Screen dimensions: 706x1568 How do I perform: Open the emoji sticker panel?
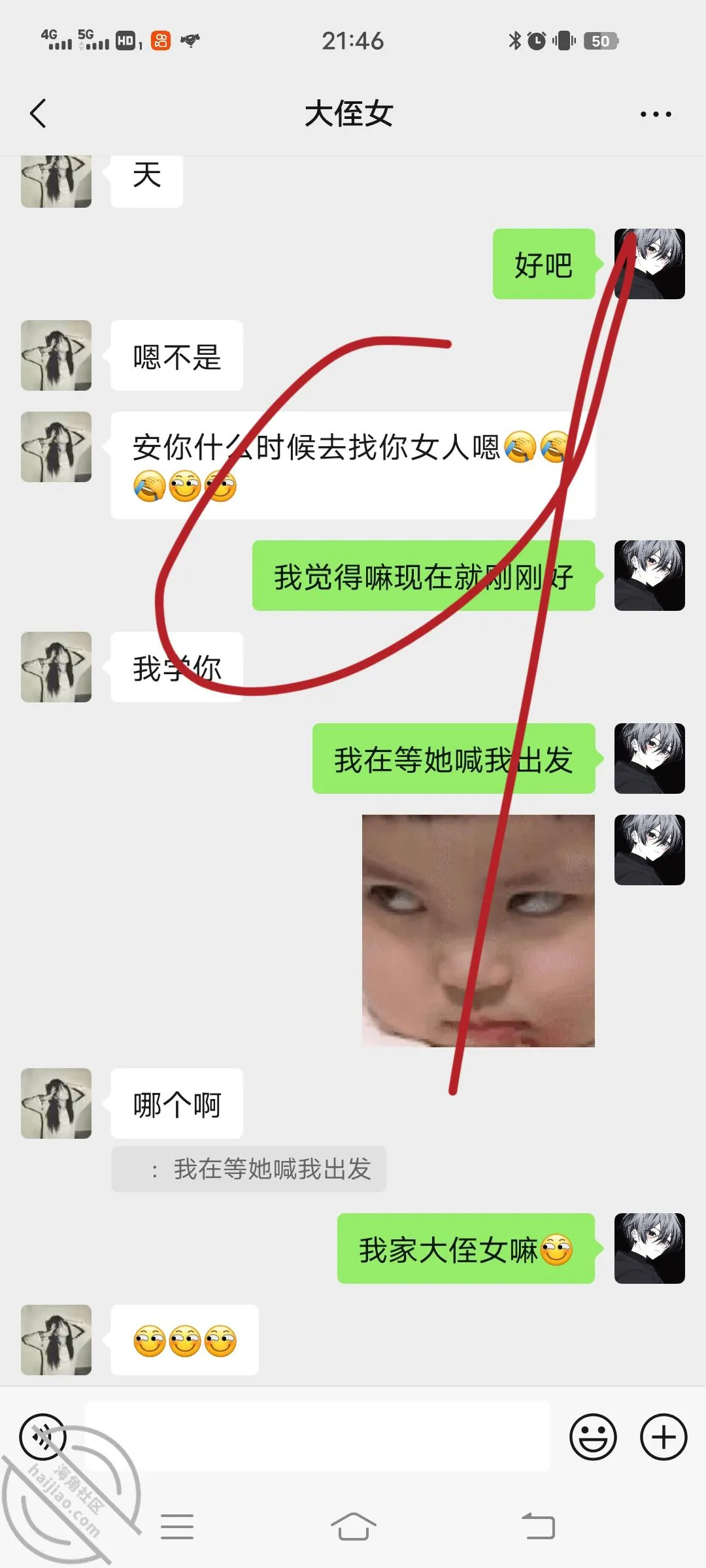click(593, 1437)
